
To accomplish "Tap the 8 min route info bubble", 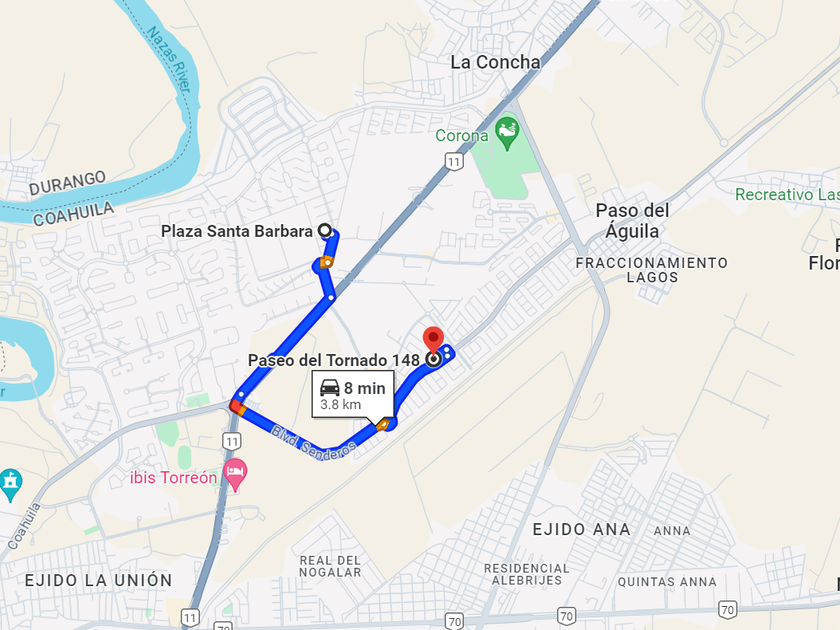I will [353, 396].
